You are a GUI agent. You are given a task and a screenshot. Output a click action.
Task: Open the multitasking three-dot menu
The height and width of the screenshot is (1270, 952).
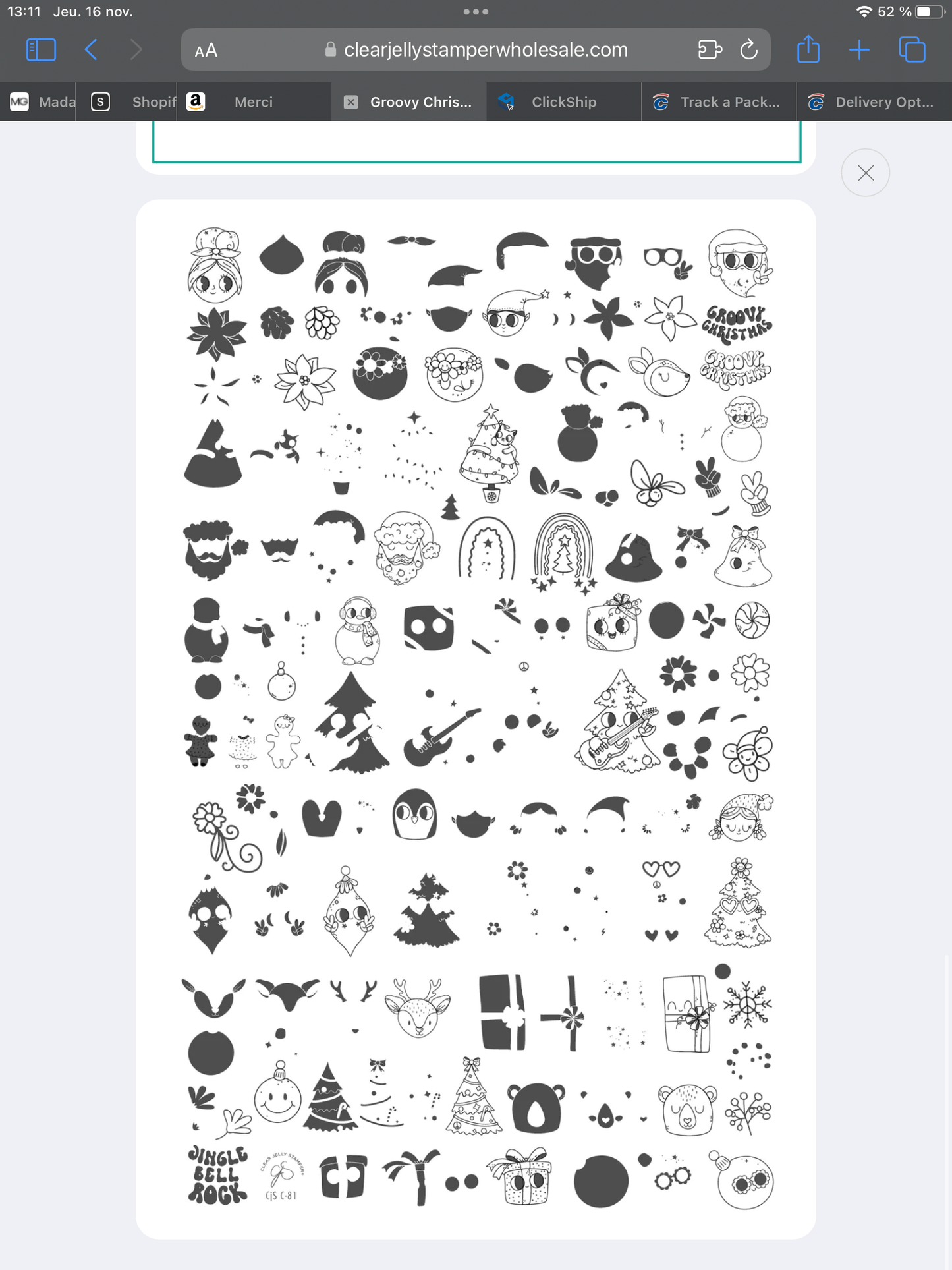pos(476,12)
